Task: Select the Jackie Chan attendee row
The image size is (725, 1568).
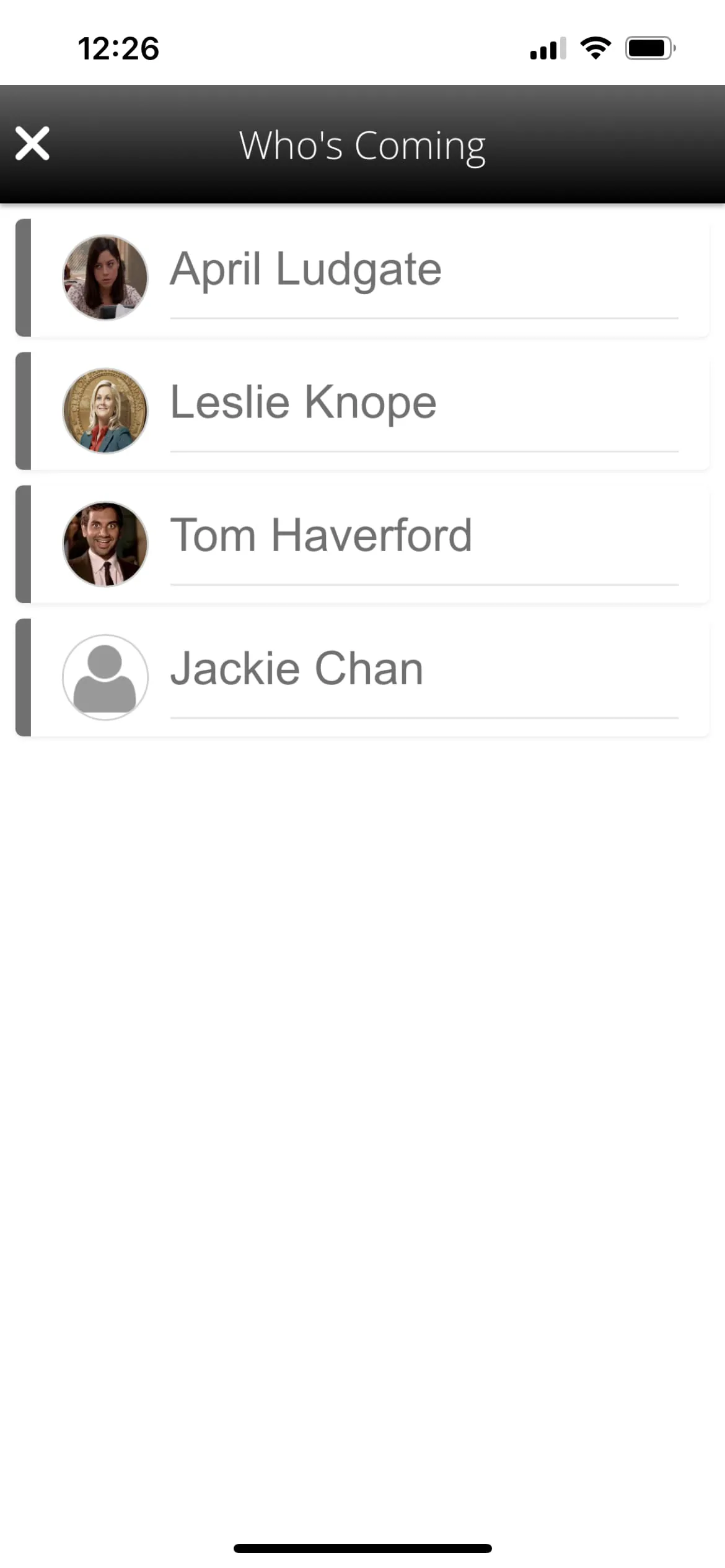Action: coord(362,677)
